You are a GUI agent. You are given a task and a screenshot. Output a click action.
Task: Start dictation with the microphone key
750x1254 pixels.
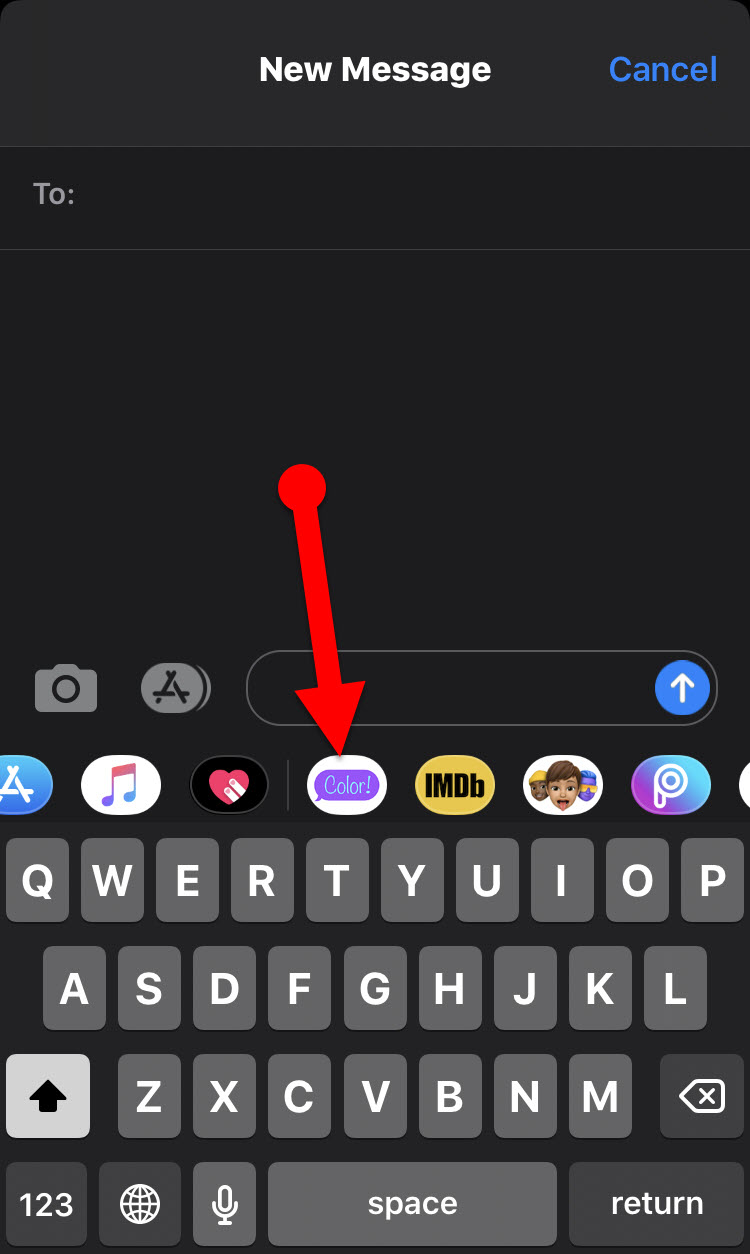[x=225, y=1204]
